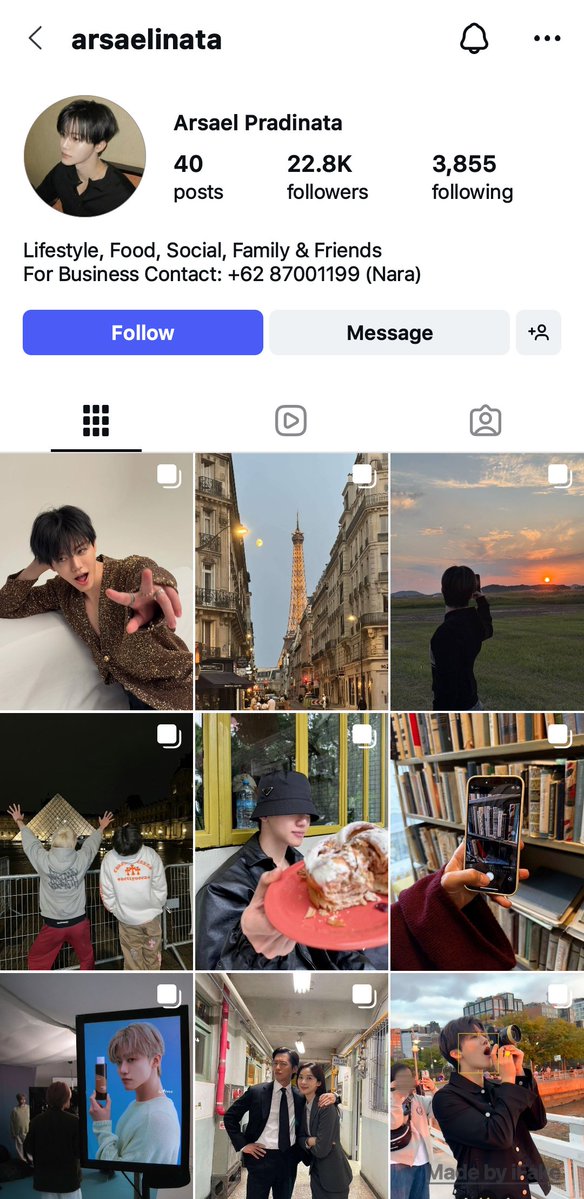Switch to the posts grid tab
584x1199 pixels.
coord(96,421)
